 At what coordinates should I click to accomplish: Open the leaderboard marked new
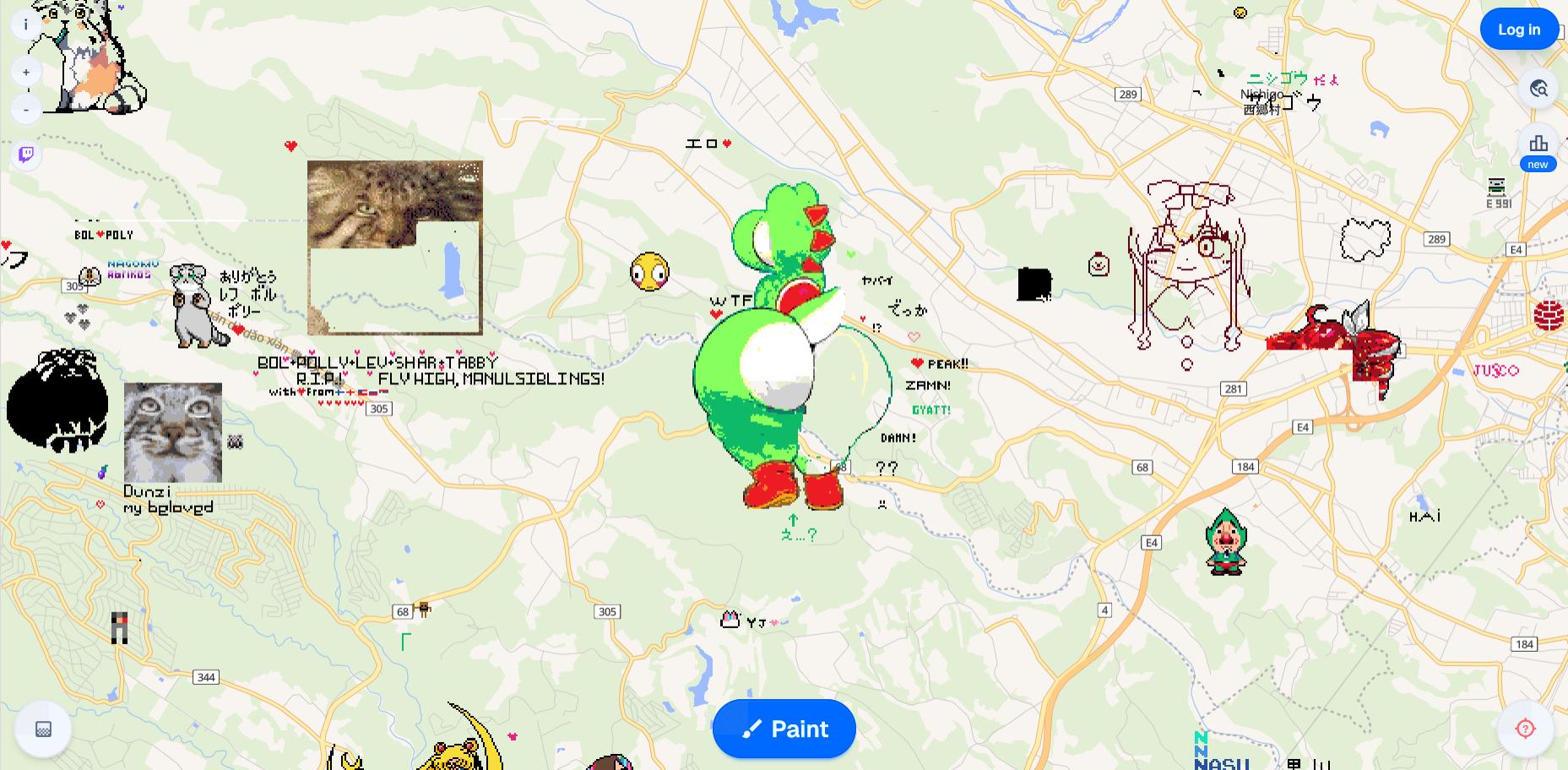1538,145
